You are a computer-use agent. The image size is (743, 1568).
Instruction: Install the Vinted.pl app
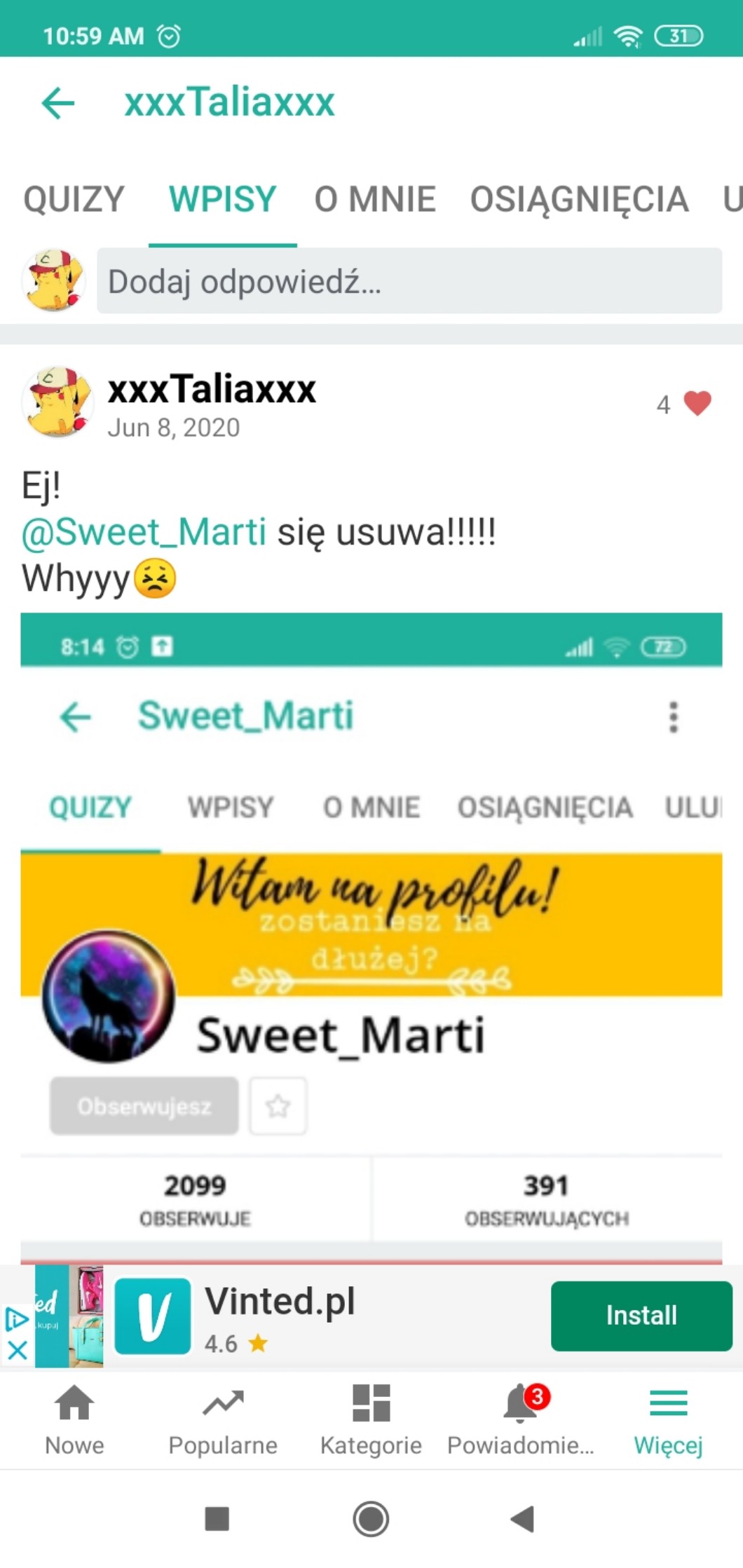tap(641, 1316)
